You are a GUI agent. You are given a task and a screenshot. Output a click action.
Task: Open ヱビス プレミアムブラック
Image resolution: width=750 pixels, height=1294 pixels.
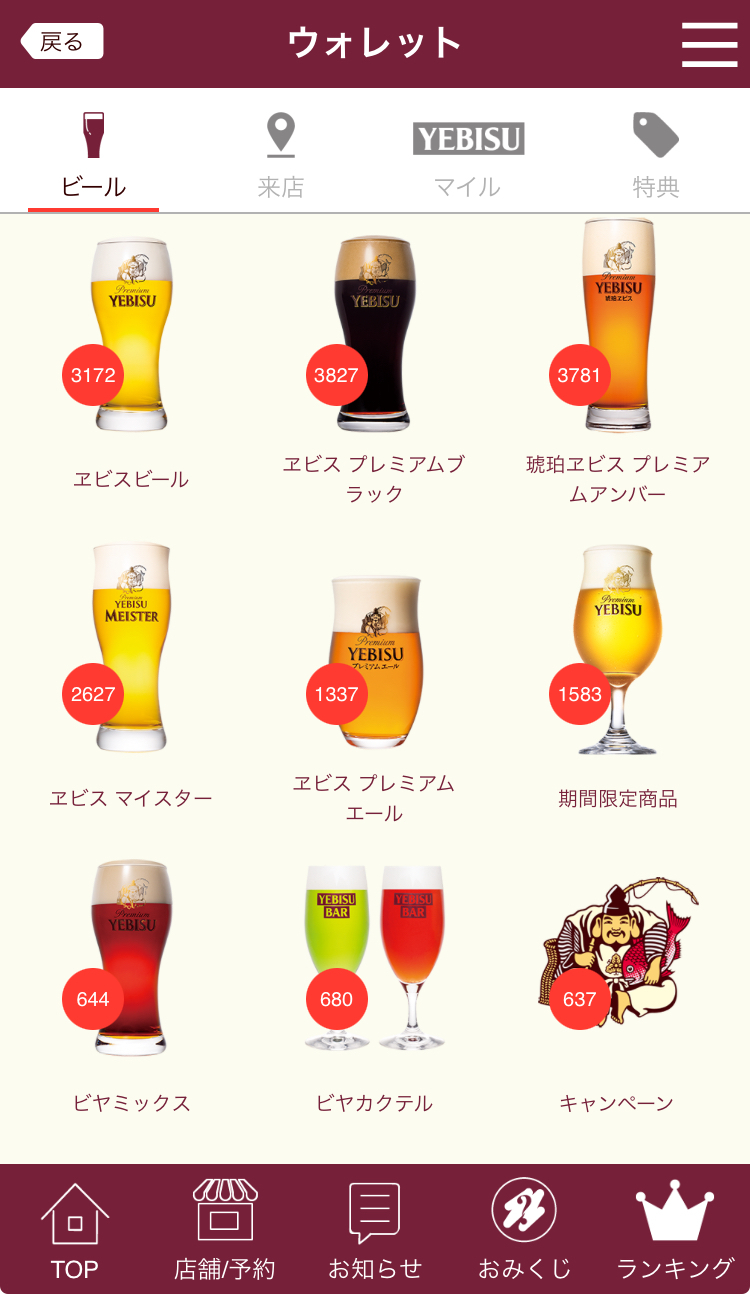[374, 340]
